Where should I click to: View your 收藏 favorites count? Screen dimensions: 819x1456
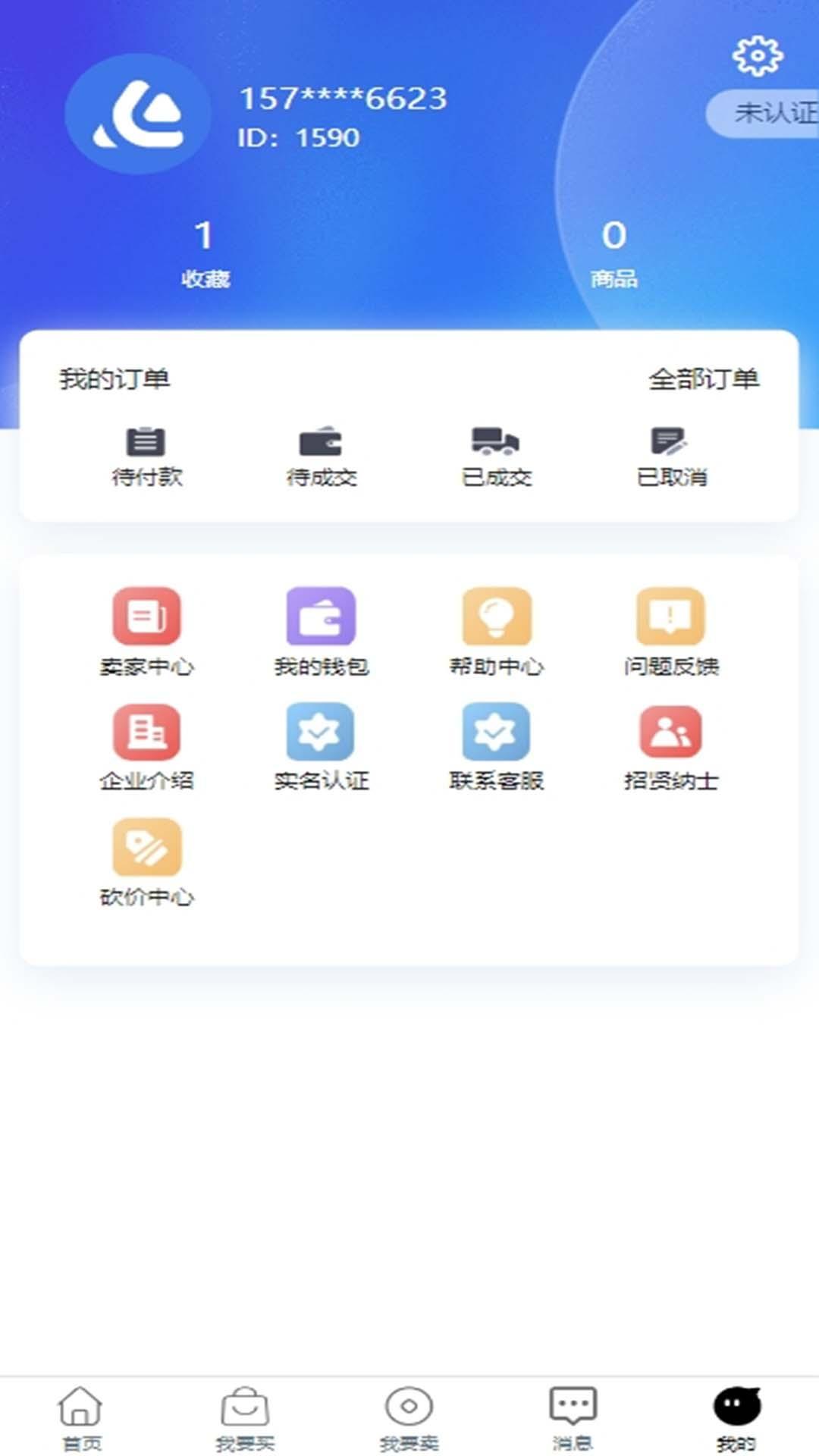pyautogui.click(x=205, y=250)
